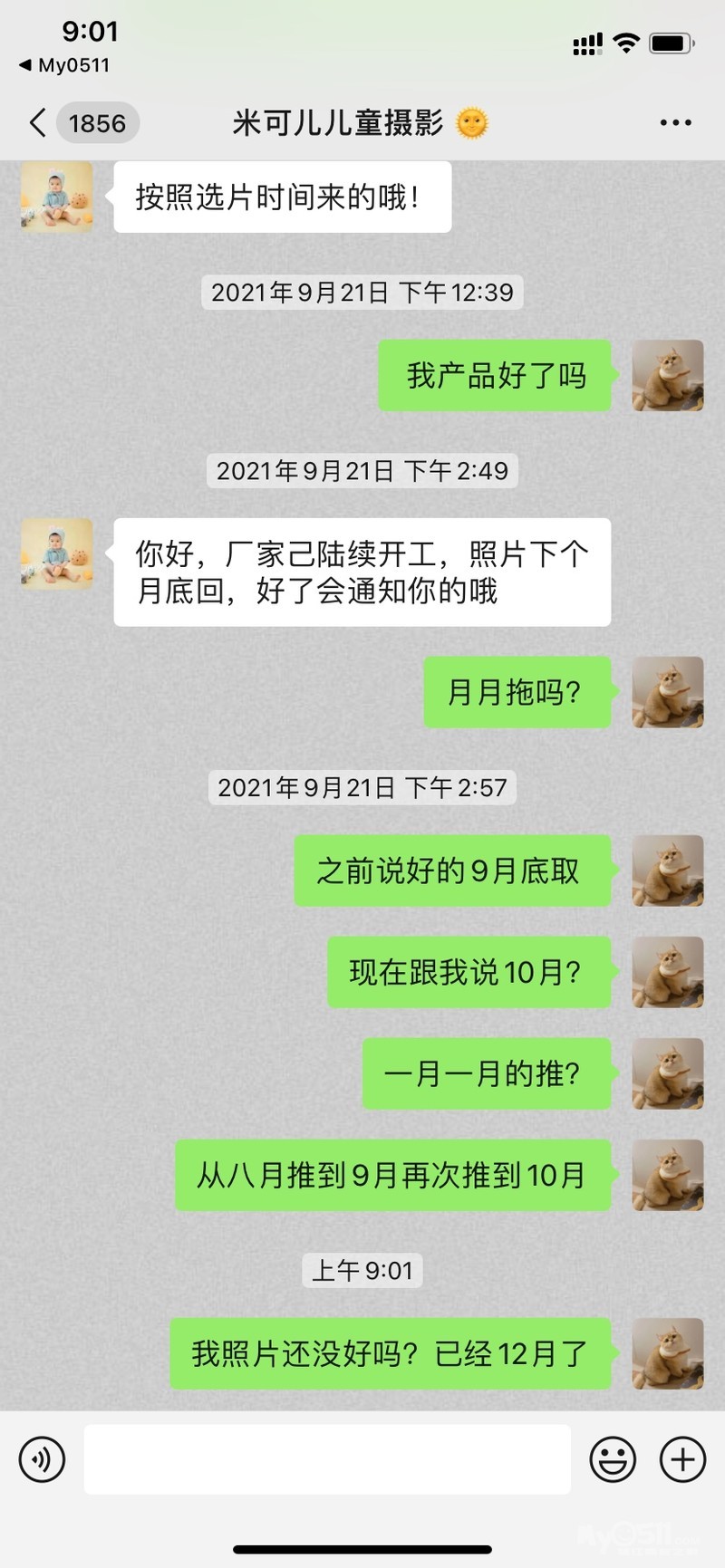Open the plus attachments menu
The height and width of the screenshot is (1568, 725).
[682, 1459]
